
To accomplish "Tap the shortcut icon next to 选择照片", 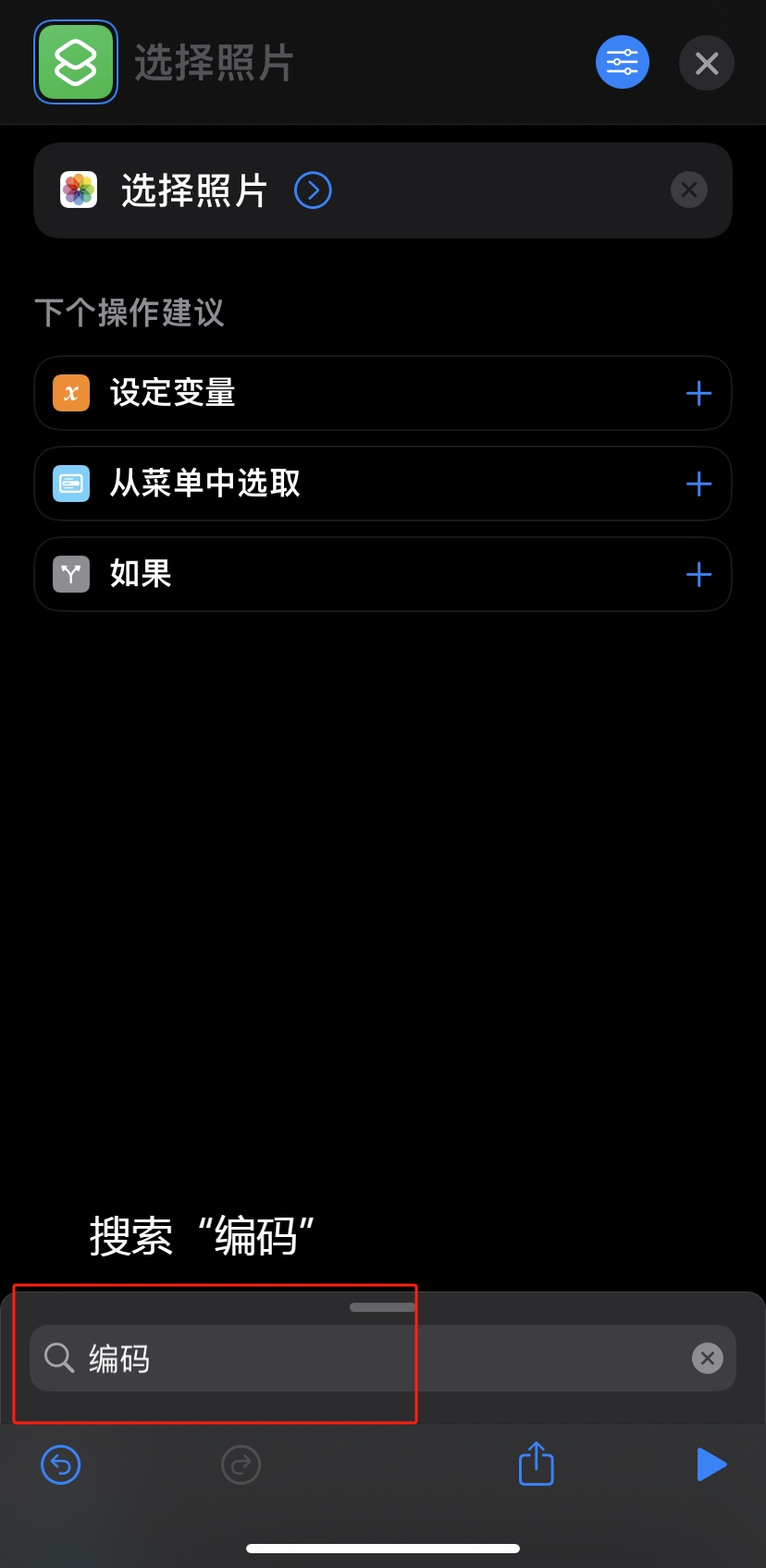I will (76, 63).
